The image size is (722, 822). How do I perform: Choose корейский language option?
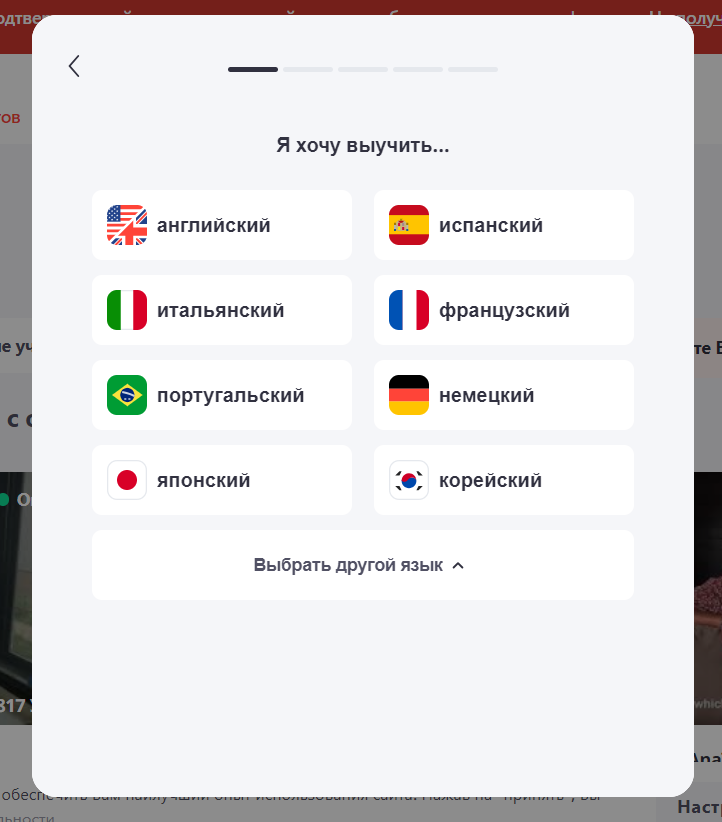click(x=503, y=480)
